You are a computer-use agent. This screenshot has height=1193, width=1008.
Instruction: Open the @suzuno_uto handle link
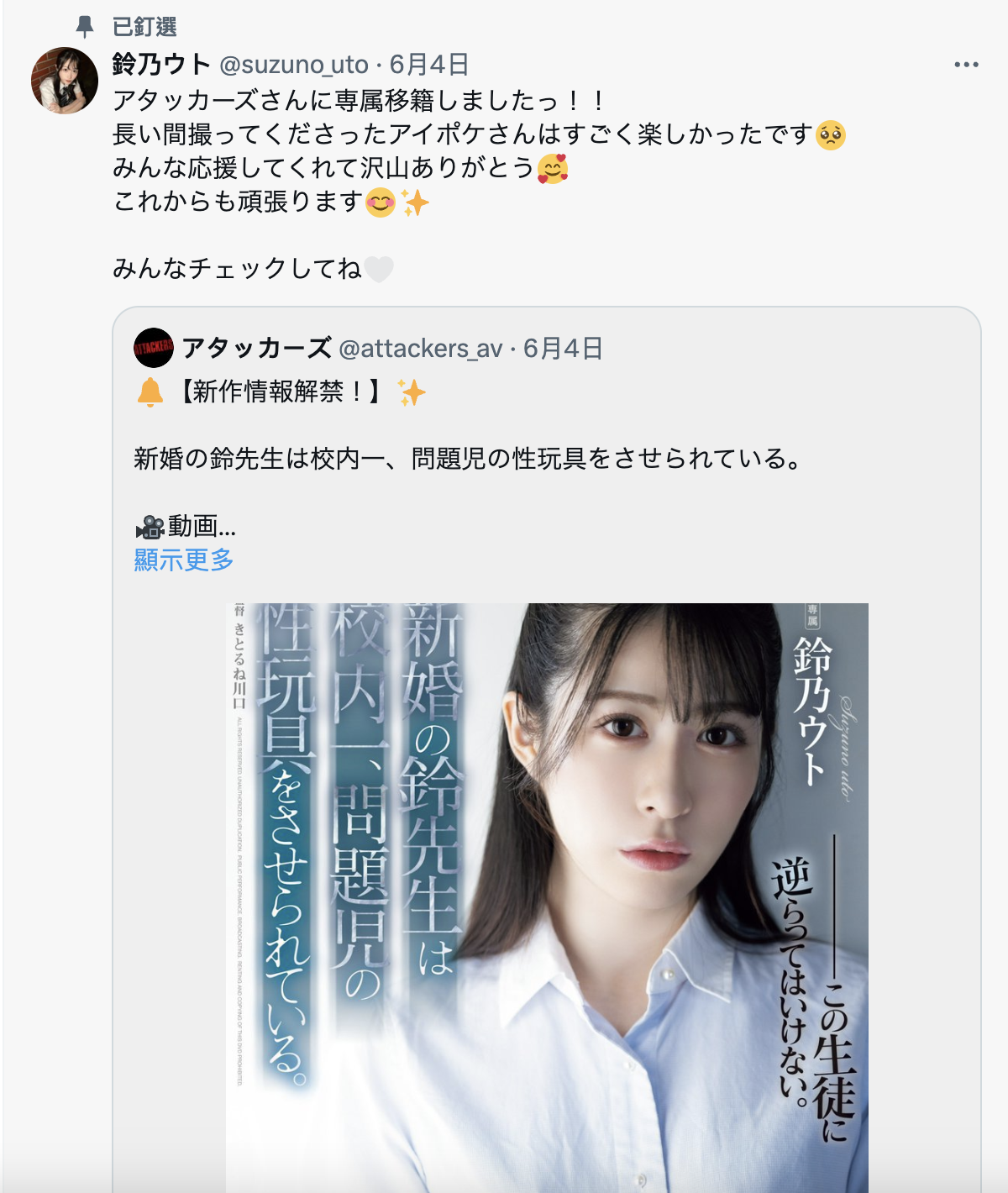(x=293, y=65)
